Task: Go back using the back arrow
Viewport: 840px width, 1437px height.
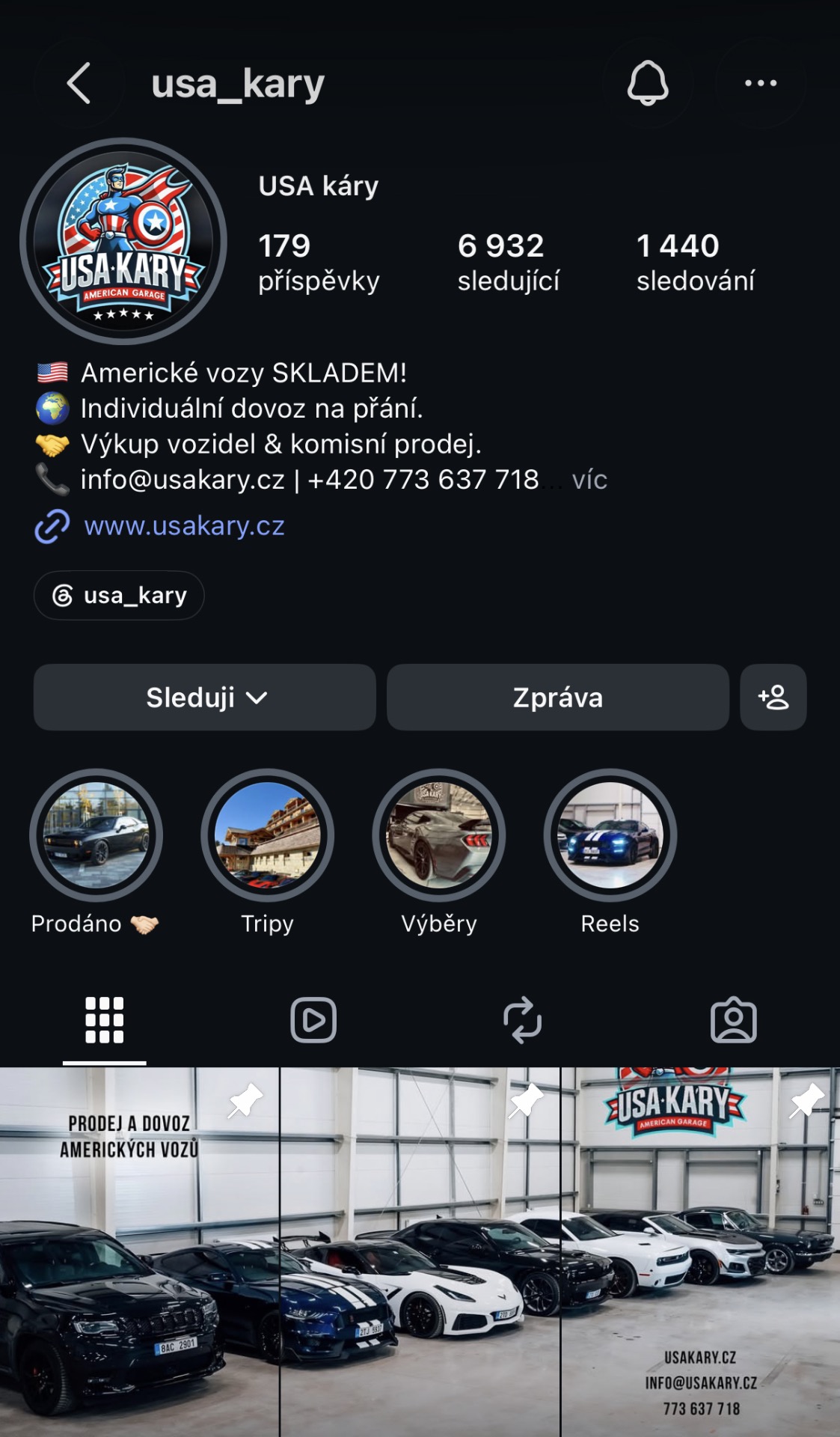Action: [x=79, y=83]
